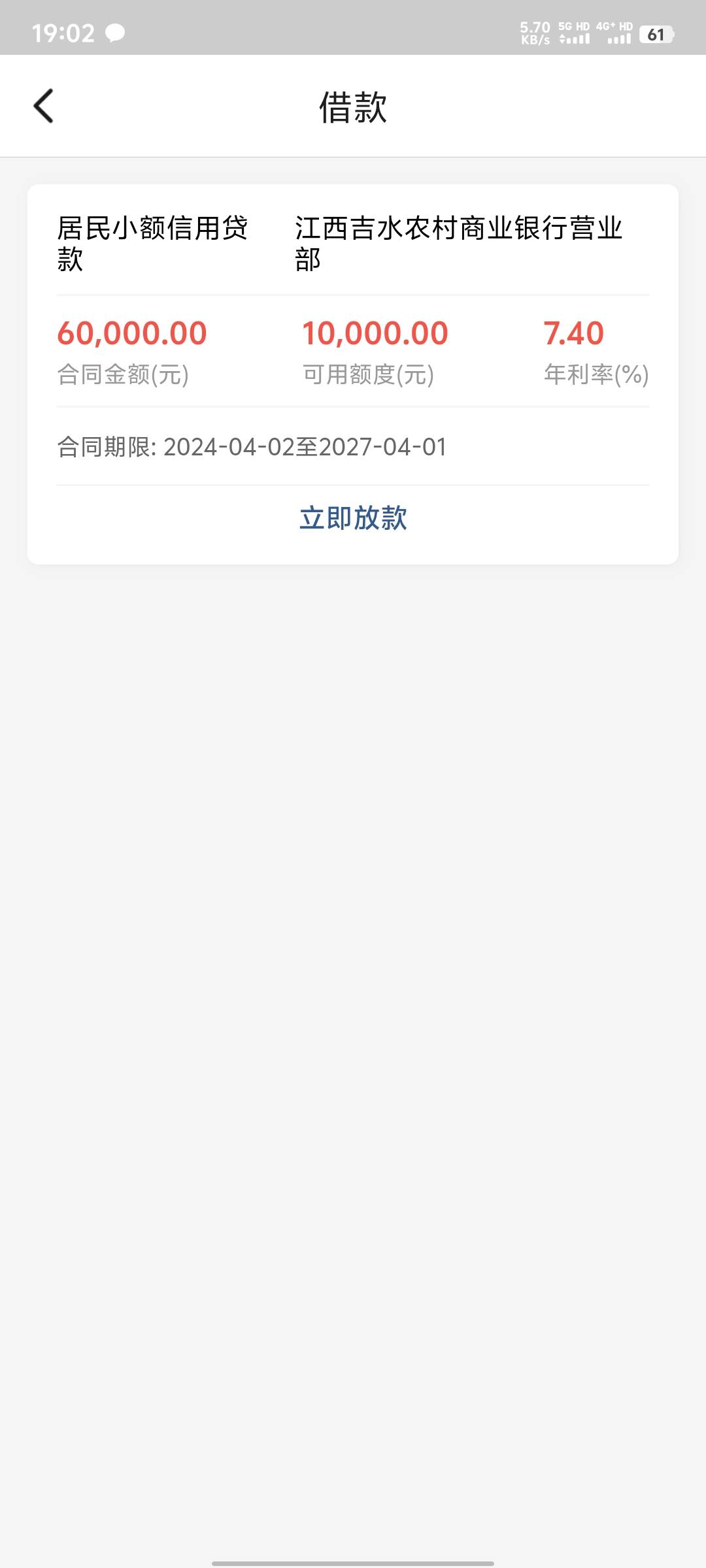Go back using the top-left arrow

(x=43, y=106)
